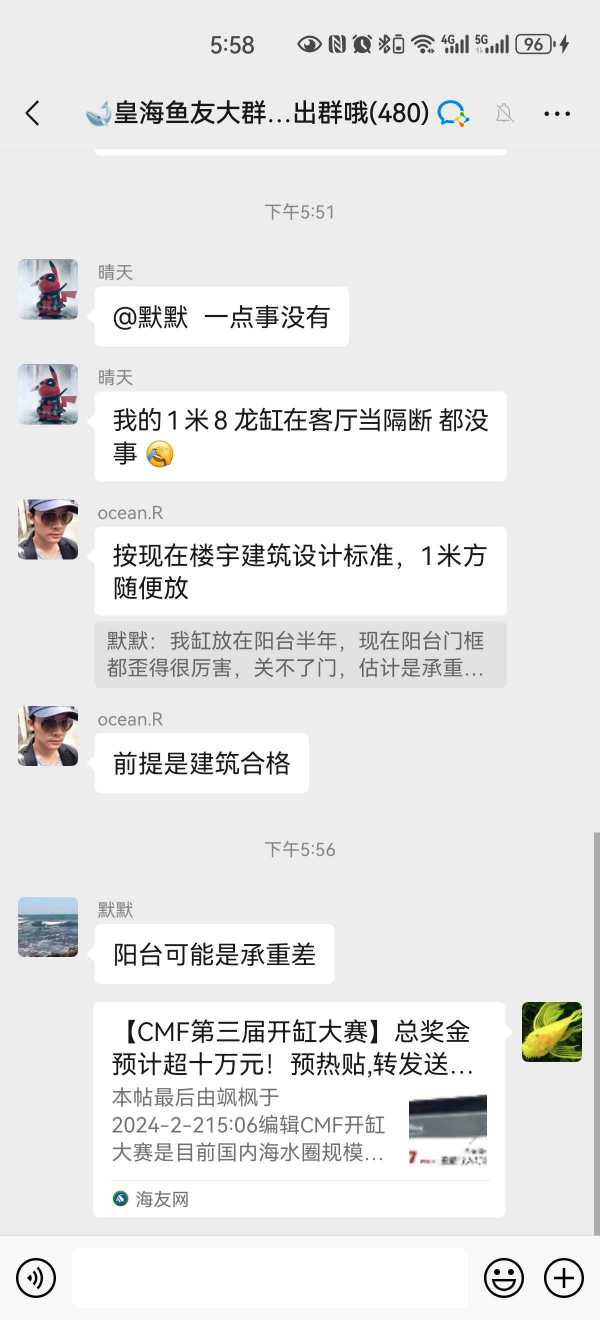Go back to the chat list
Image resolution: width=600 pixels, height=1320 pixels.
point(33,113)
